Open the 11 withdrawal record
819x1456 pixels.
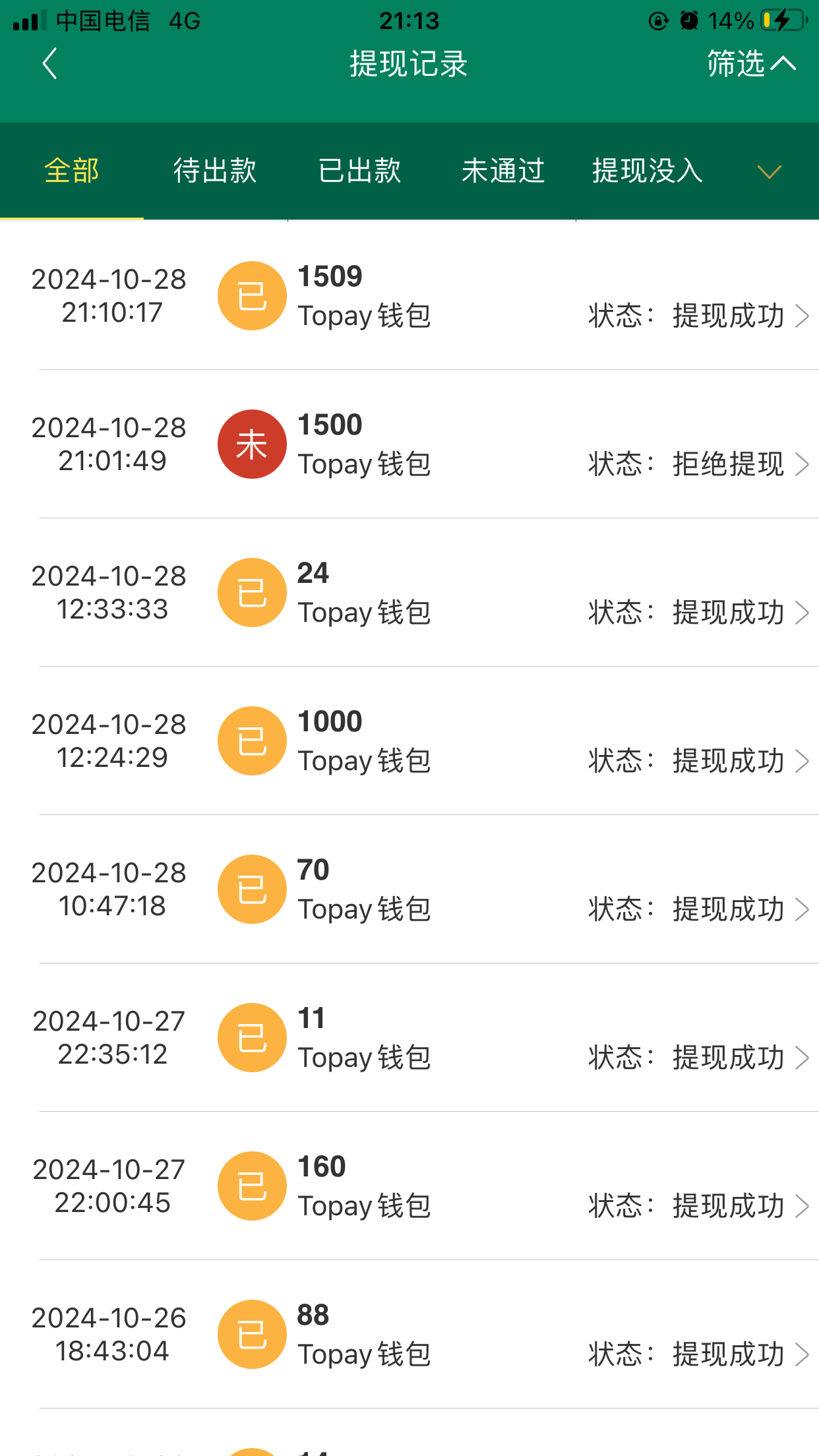(x=422, y=1038)
